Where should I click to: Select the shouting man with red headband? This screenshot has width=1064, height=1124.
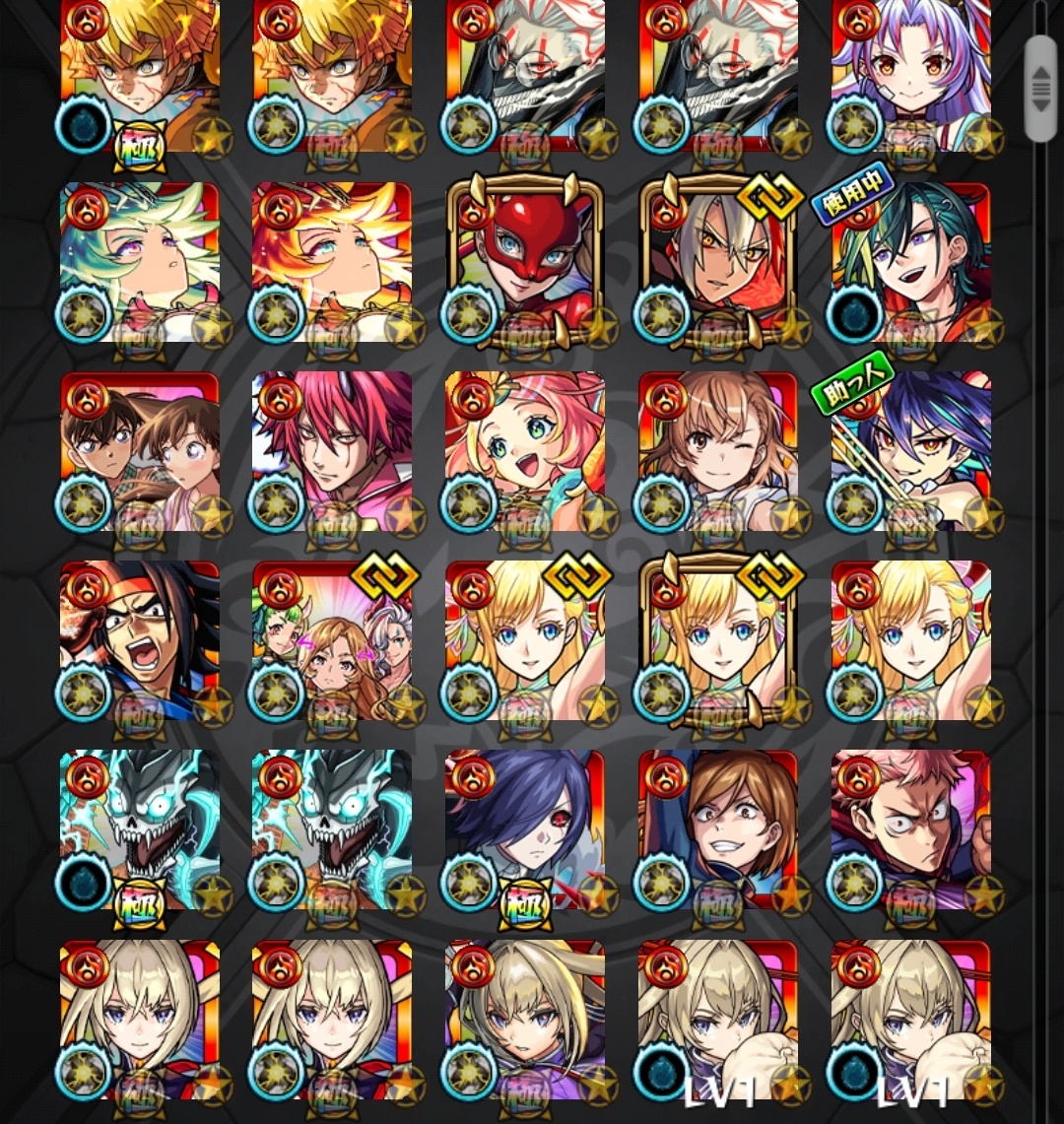[x=140, y=640]
